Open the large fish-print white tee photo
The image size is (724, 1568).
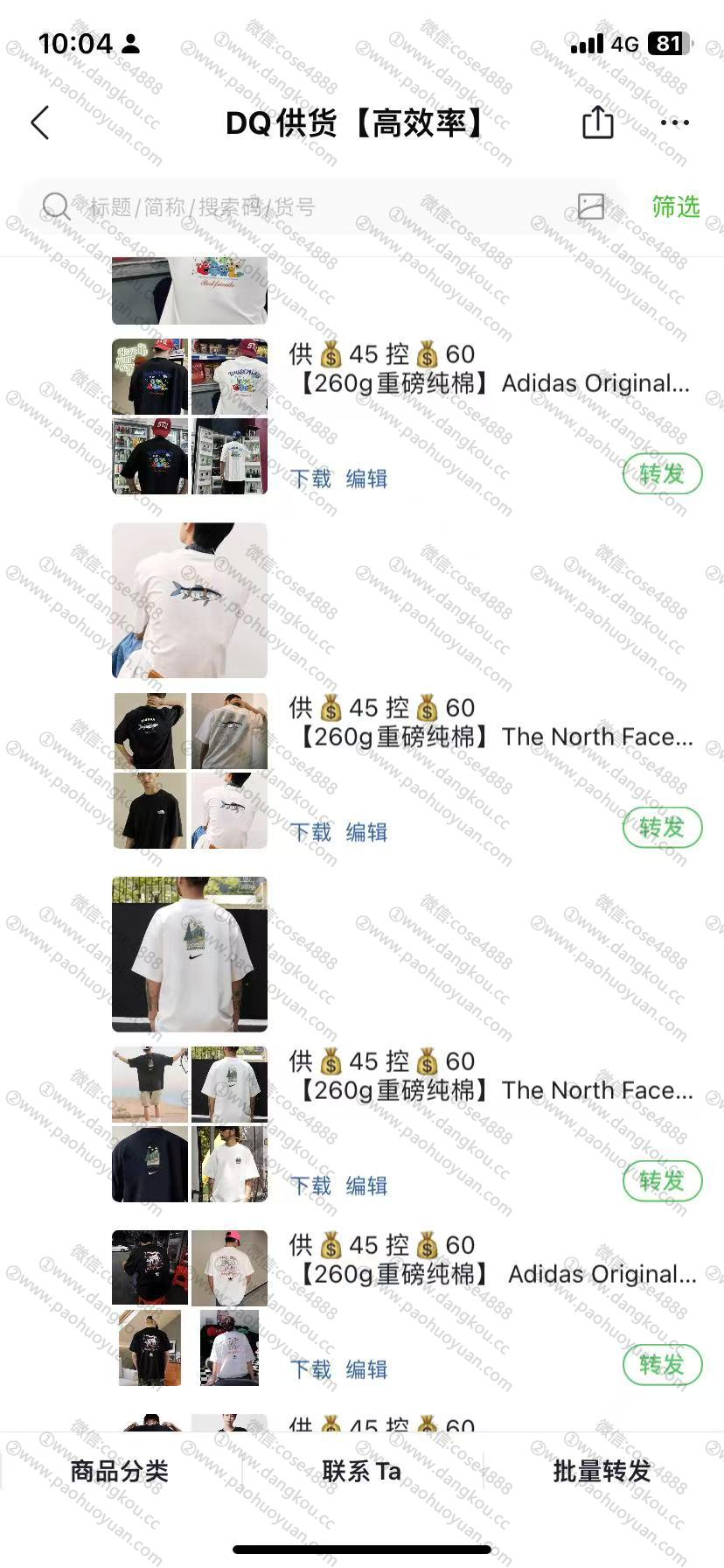190,600
